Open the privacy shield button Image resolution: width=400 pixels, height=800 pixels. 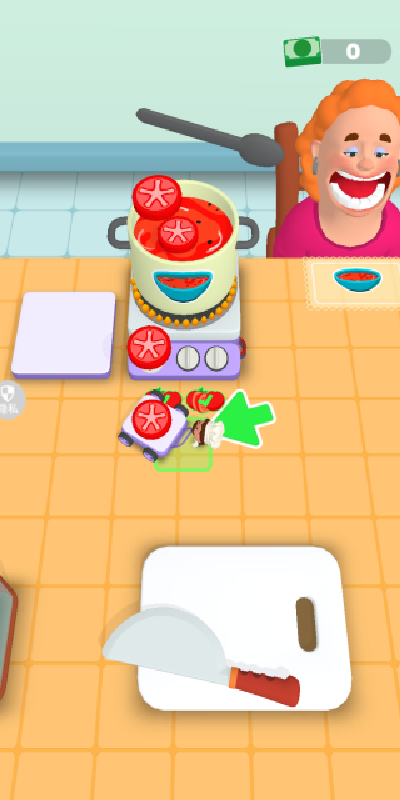[9, 400]
